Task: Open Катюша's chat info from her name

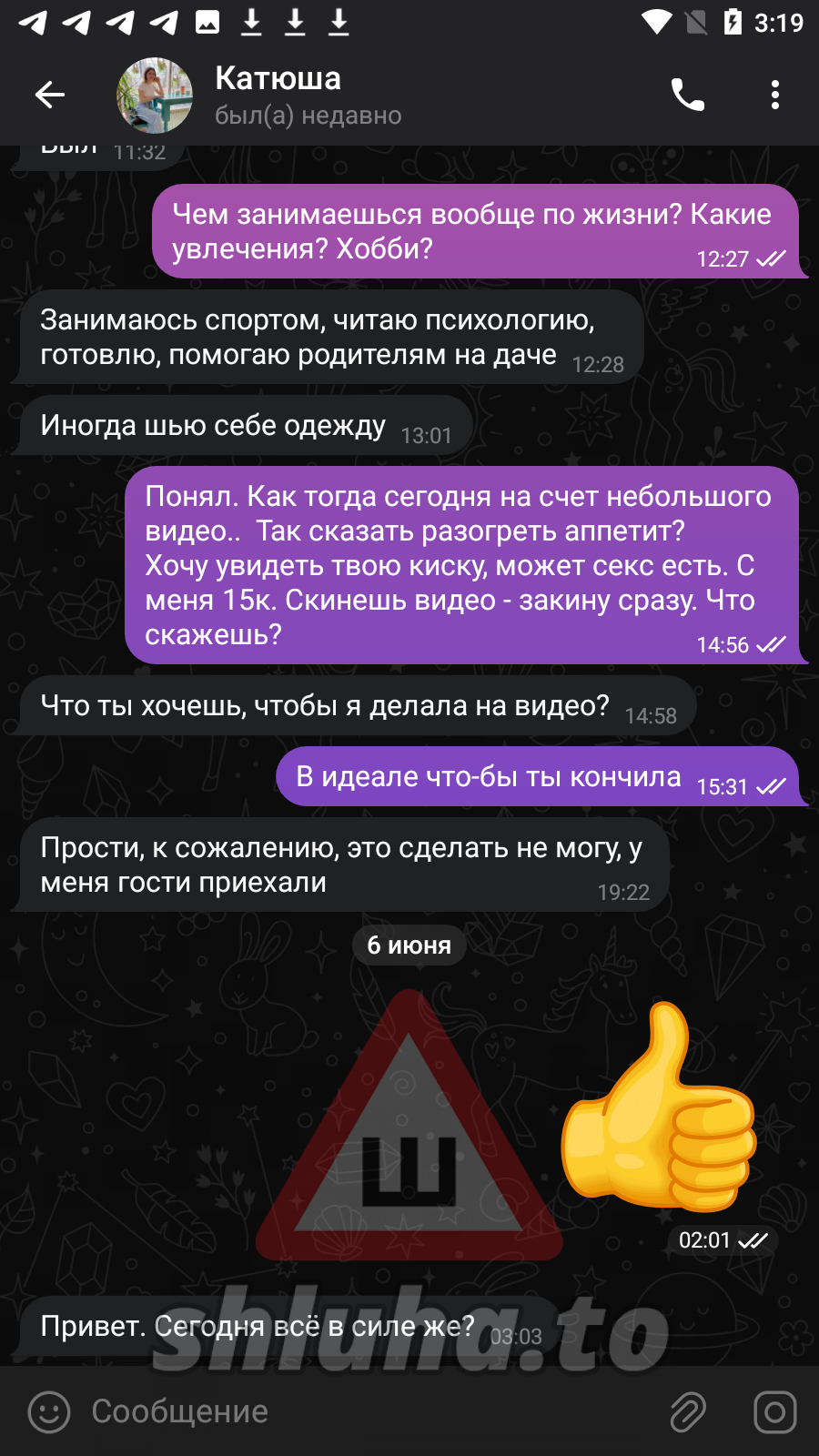Action: pyautogui.click(x=278, y=79)
